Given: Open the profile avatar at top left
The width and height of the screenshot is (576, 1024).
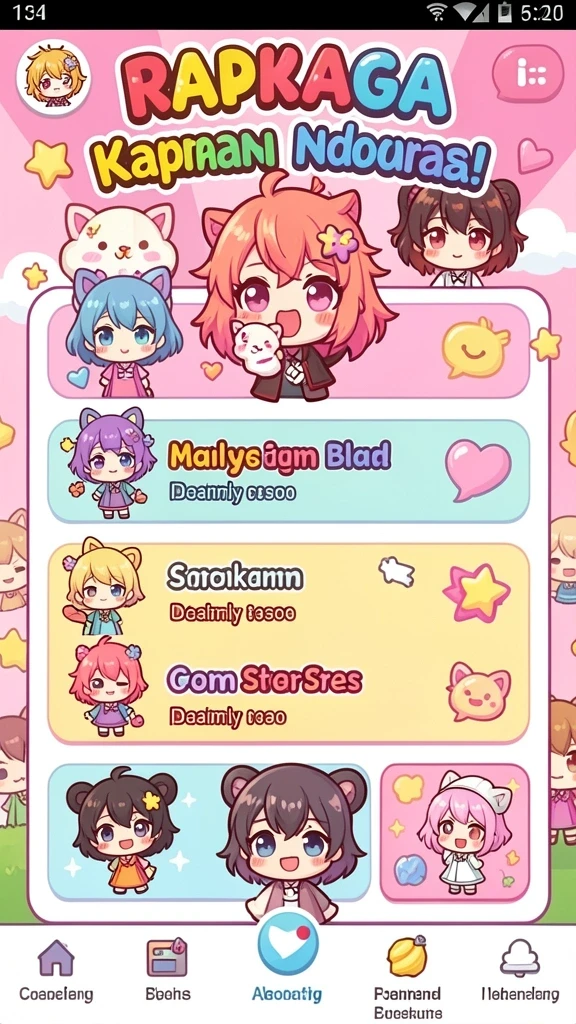Looking at the screenshot, I should 54,78.
